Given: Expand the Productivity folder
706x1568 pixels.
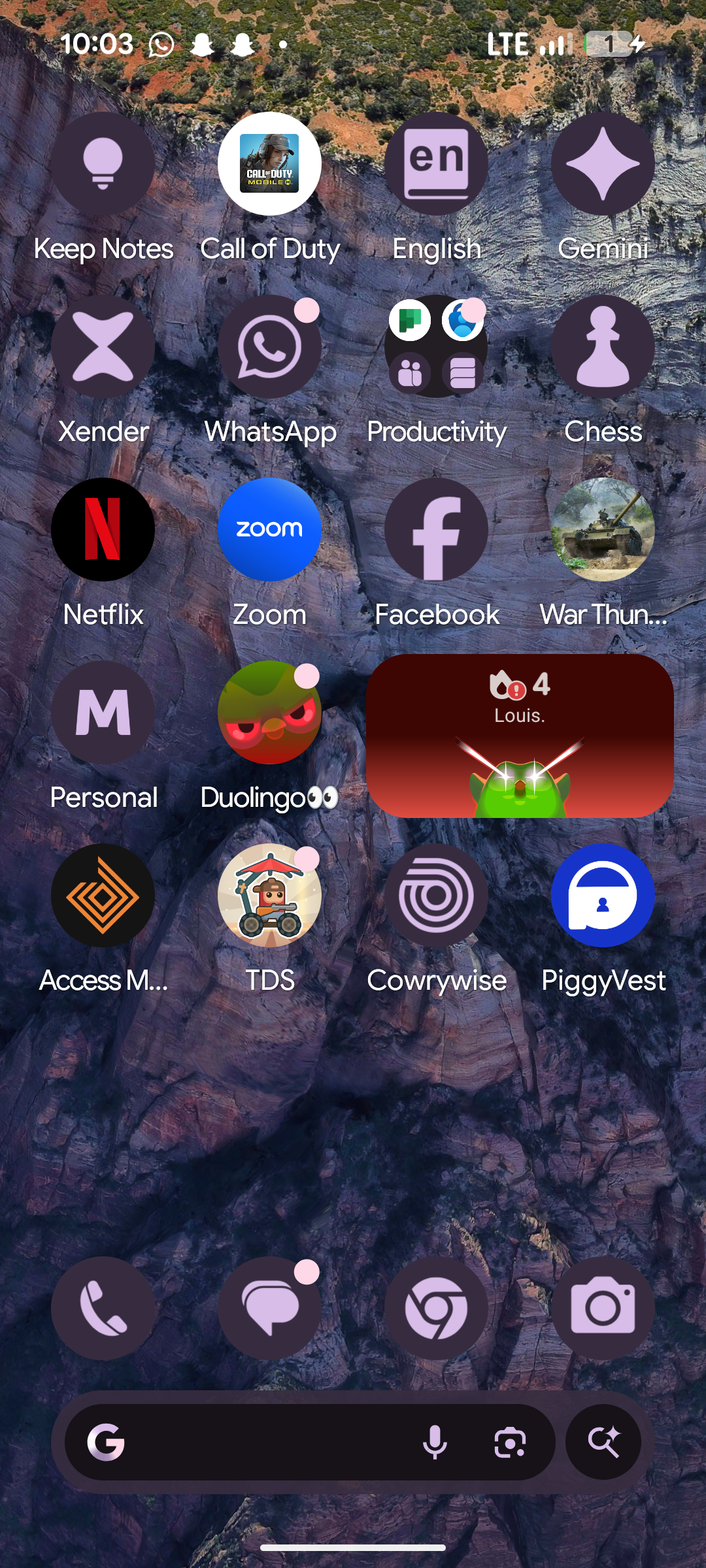Looking at the screenshot, I should 436,347.
